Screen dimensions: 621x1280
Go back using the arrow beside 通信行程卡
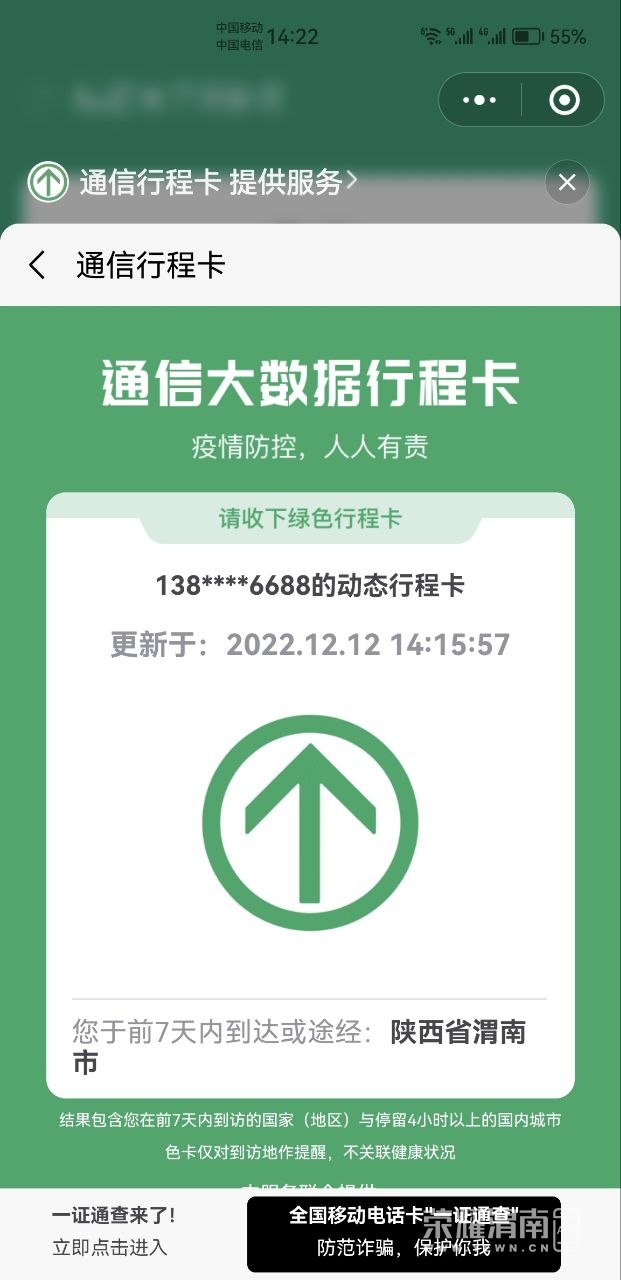tap(38, 265)
